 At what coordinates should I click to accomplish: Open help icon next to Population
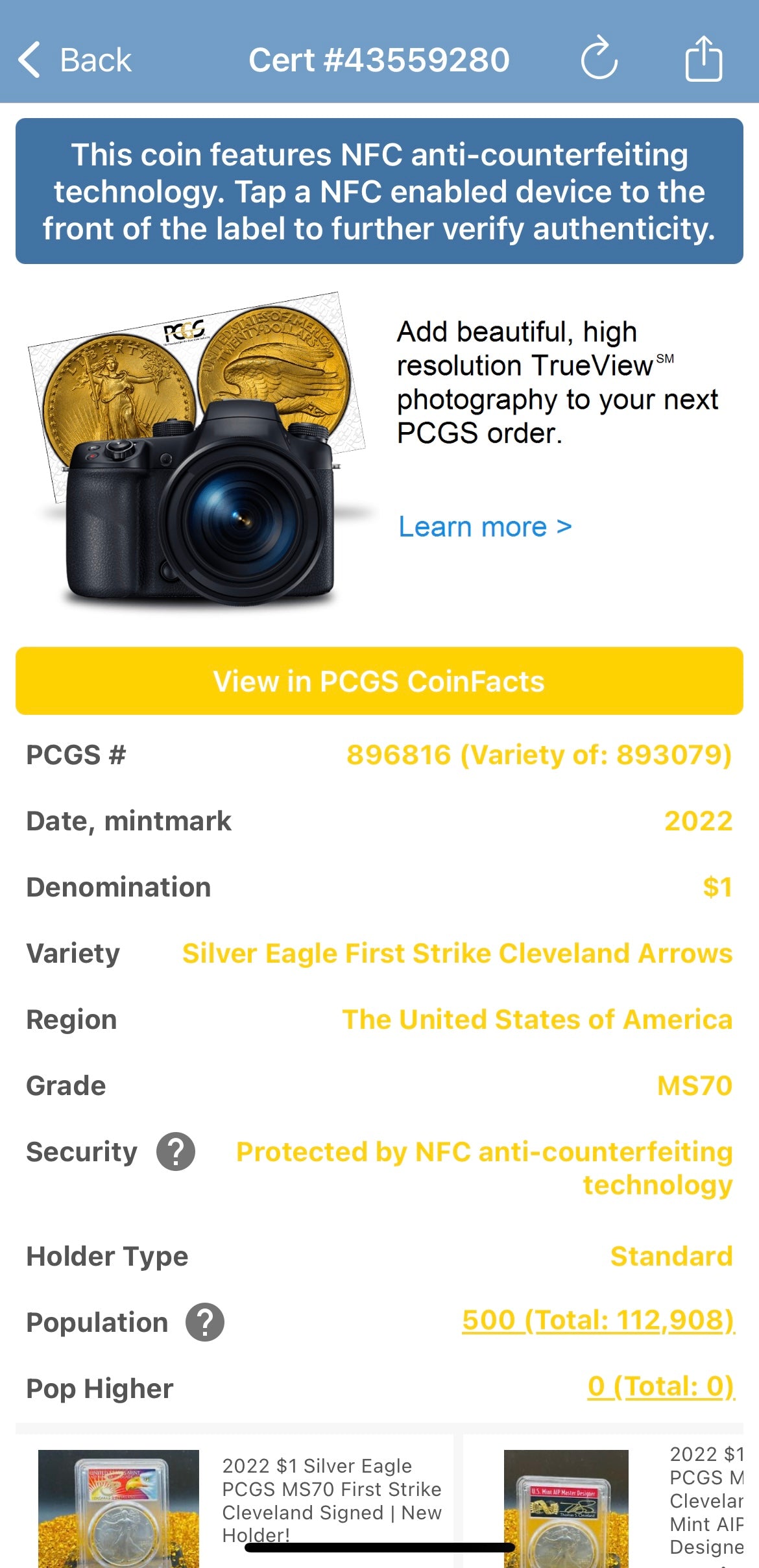click(x=205, y=1322)
